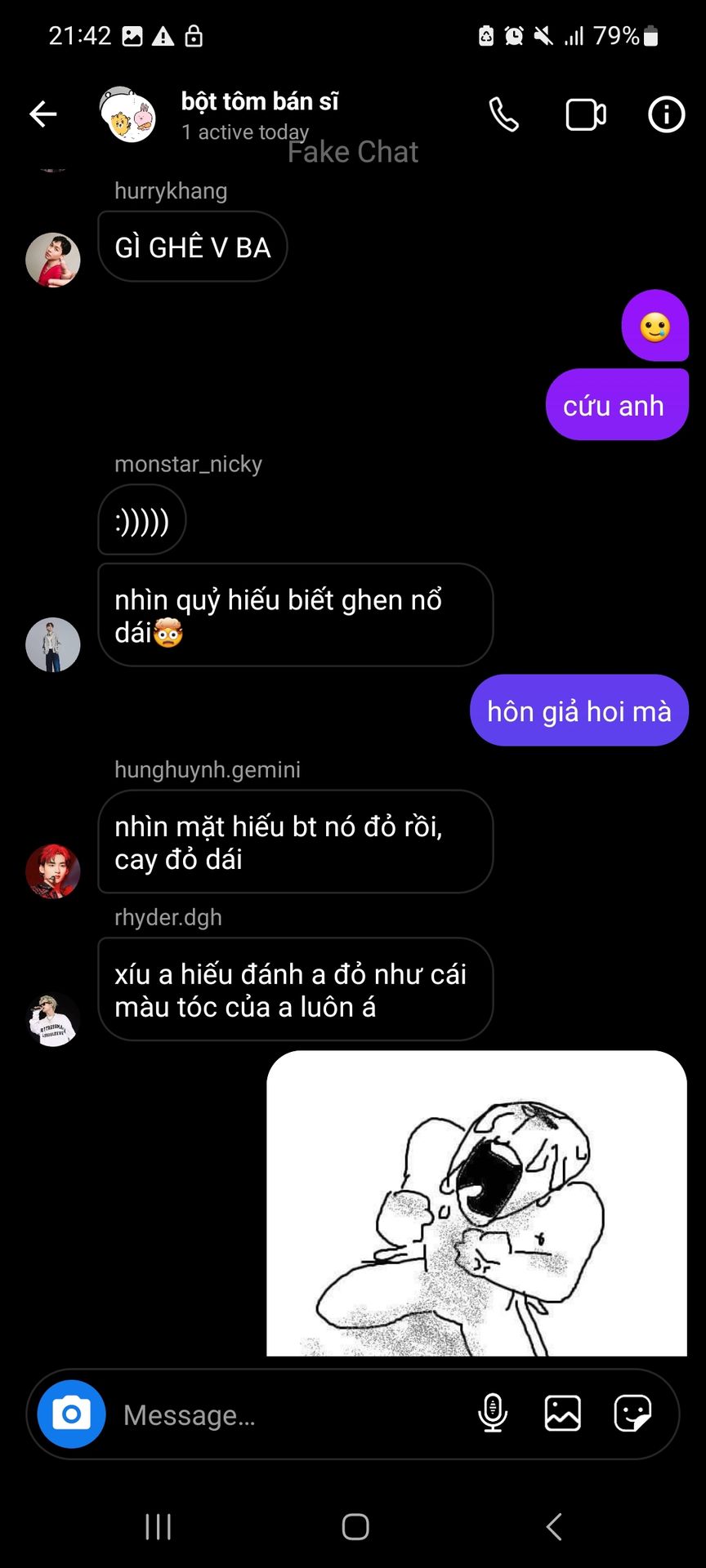Viewport: 706px width, 1568px height.
Task: Start a video call with the group
Action: (585, 114)
